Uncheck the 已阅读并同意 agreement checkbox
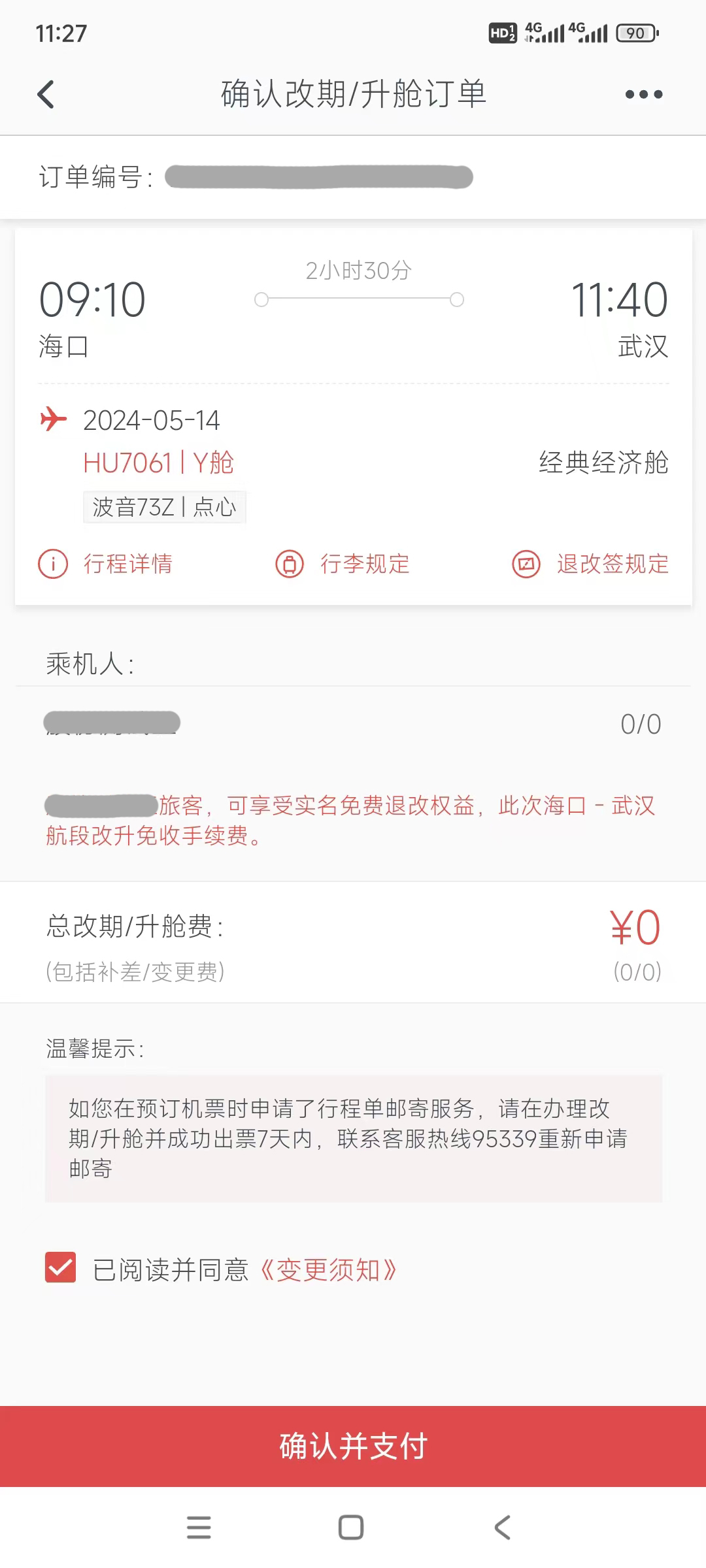The height and width of the screenshot is (1568, 706). (x=61, y=1268)
